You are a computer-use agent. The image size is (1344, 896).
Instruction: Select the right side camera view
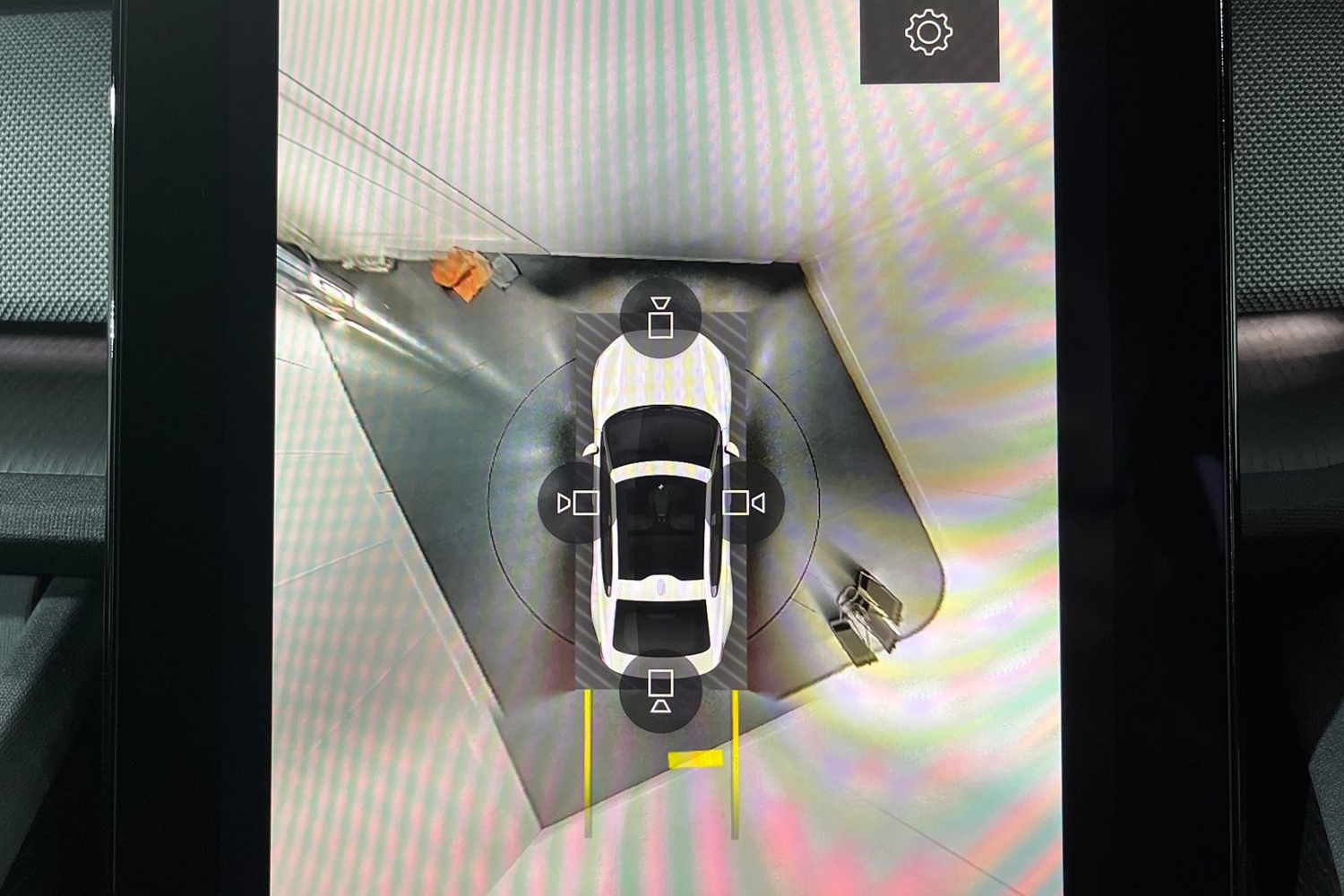pyautogui.click(x=744, y=504)
